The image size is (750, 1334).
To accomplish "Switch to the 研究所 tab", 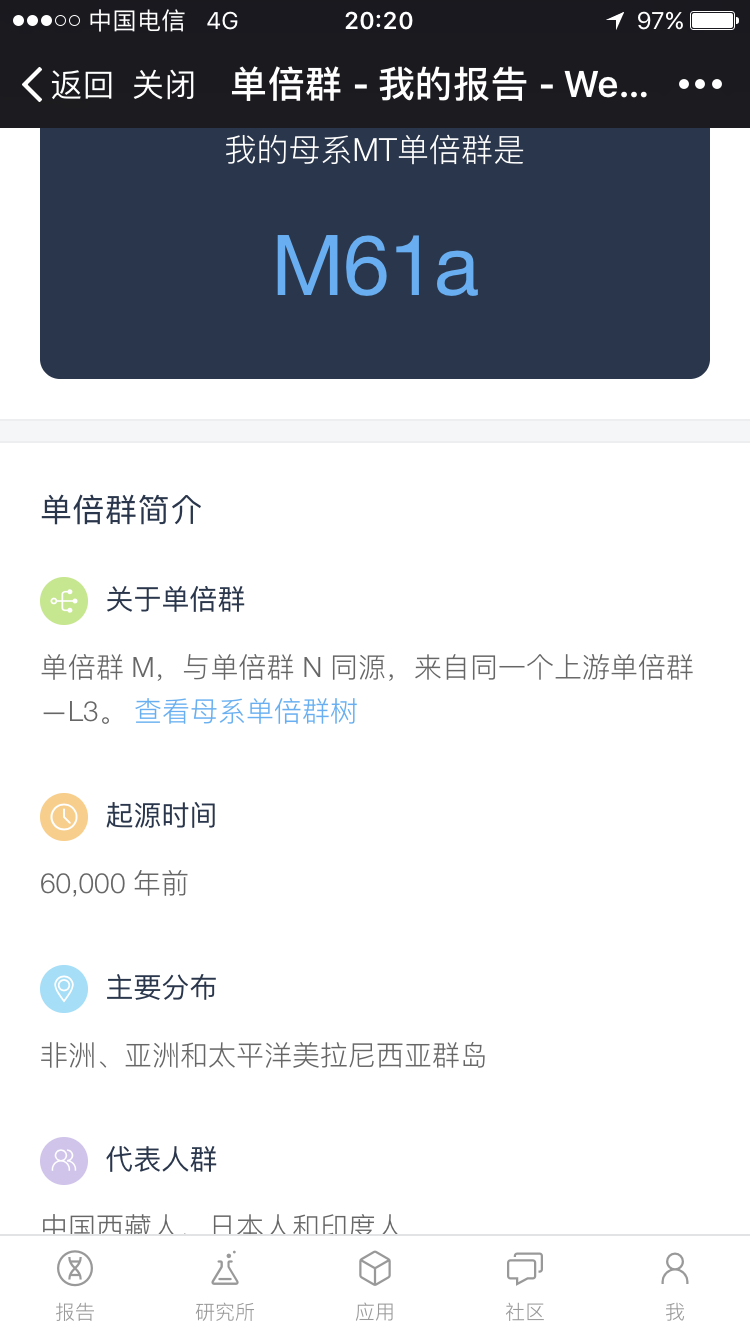I will pyautogui.click(x=225, y=1286).
